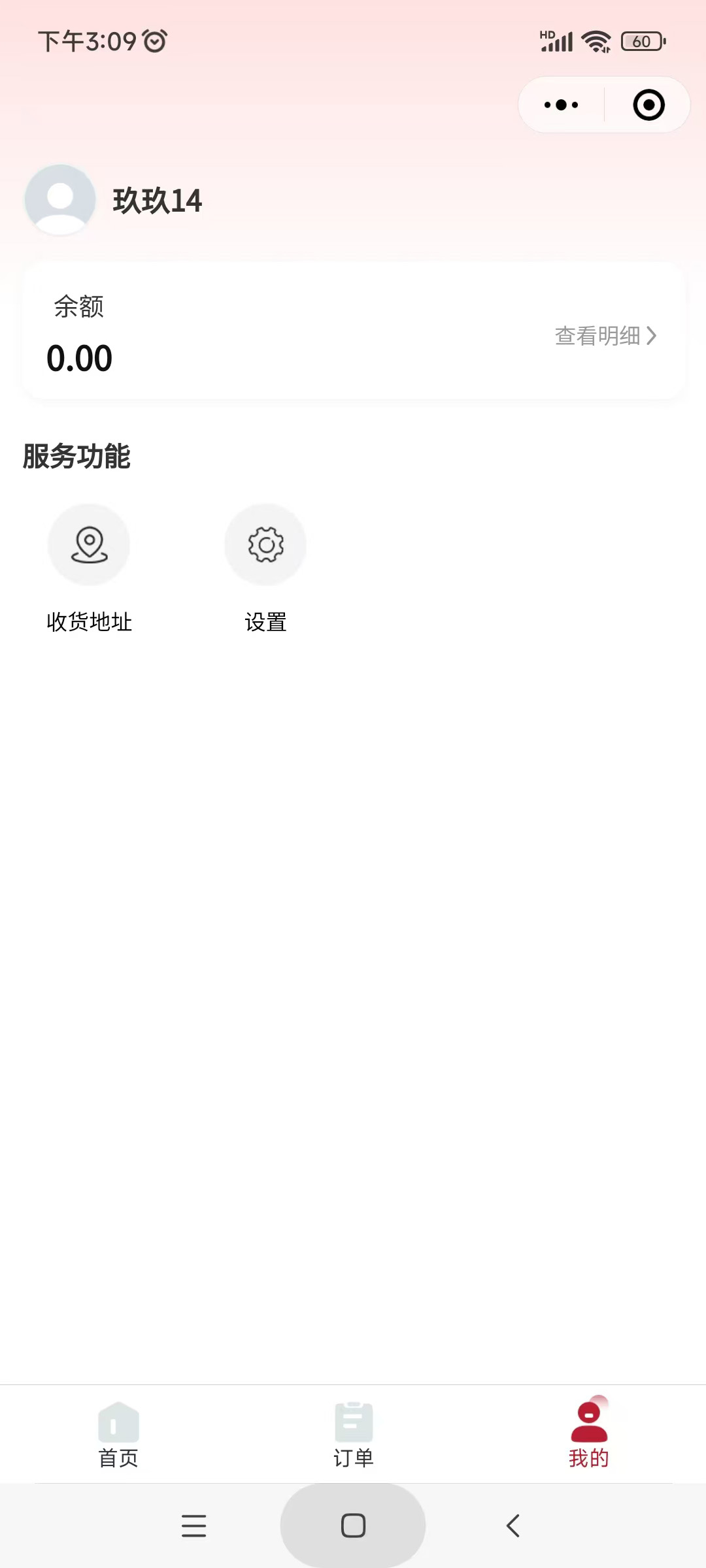Tap the capsule close circle icon
The width and height of the screenshot is (706, 1568).
tap(648, 105)
